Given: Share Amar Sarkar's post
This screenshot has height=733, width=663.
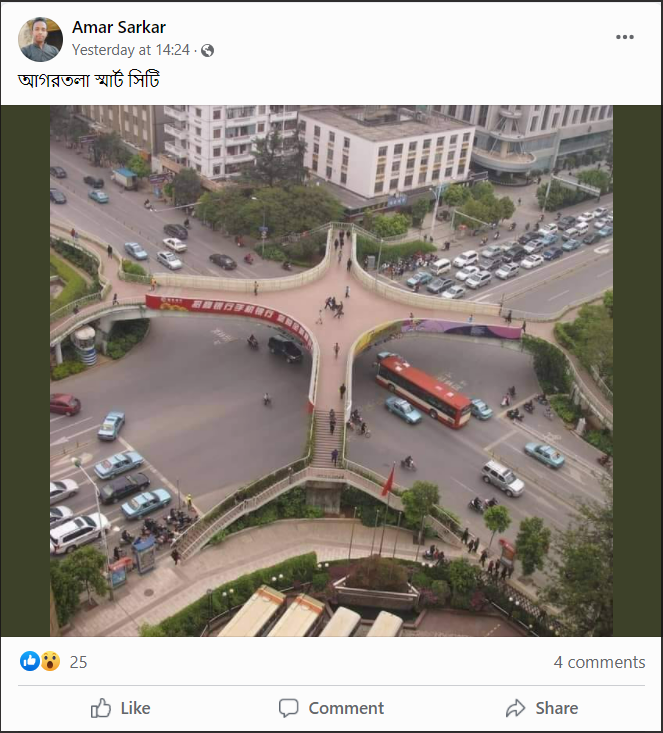Looking at the screenshot, I should tap(541, 708).
